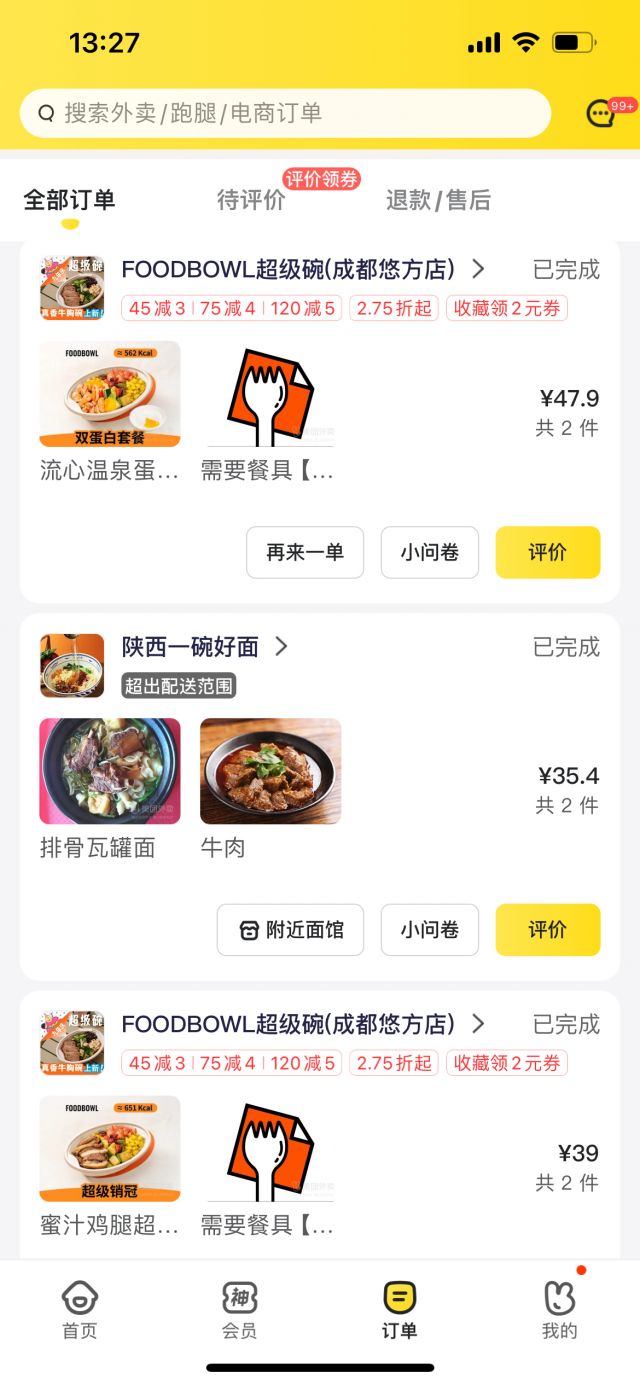Go to the 我的 tab
The width and height of the screenshot is (640, 1385).
[x=560, y=1310]
